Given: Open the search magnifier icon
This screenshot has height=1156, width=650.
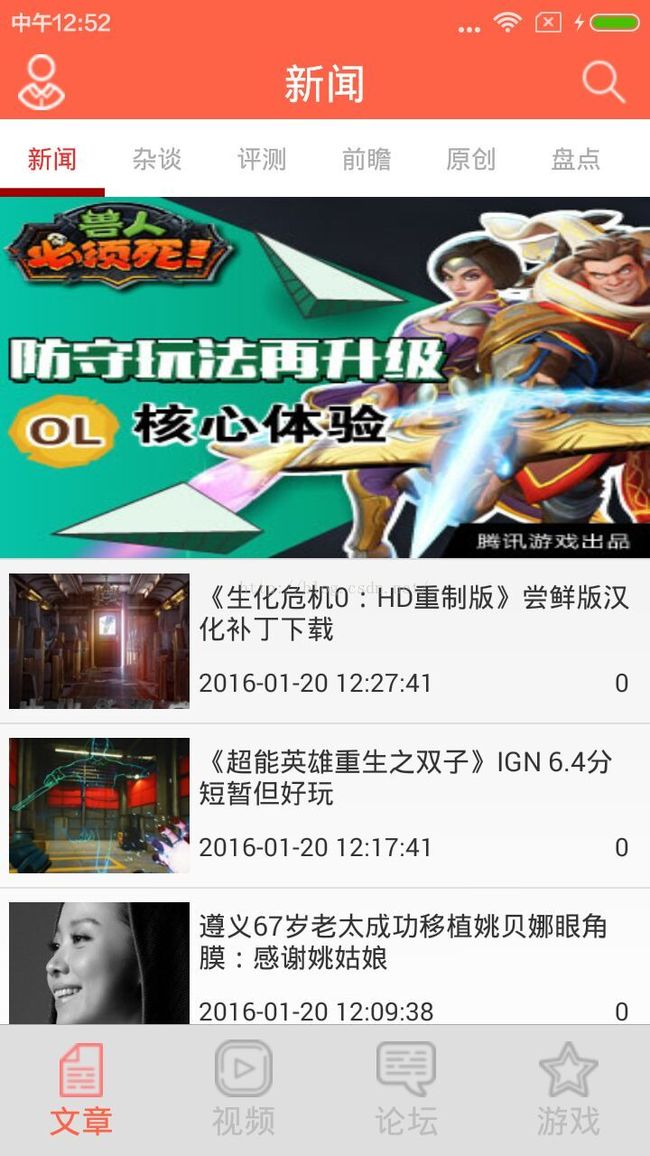Looking at the screenshot, I should (604, 82).
